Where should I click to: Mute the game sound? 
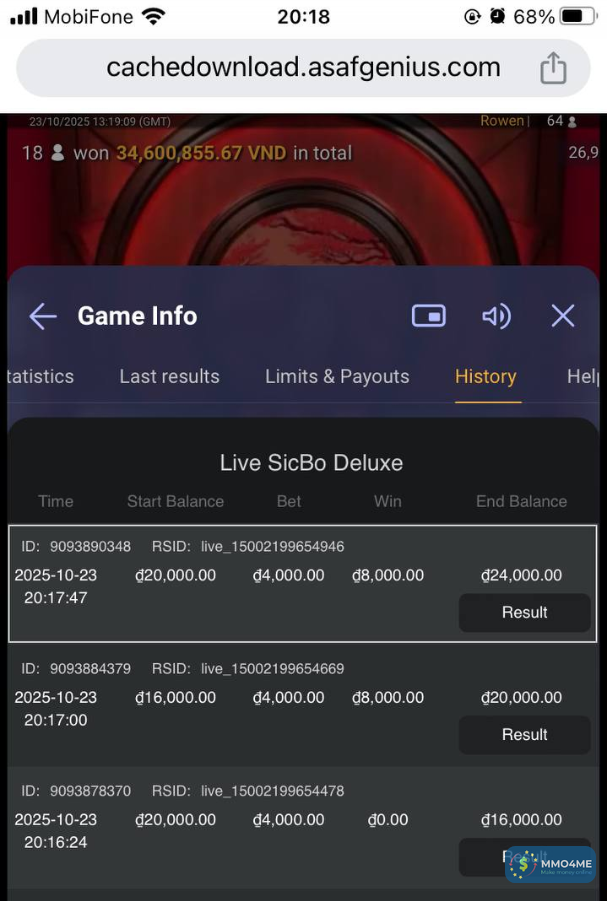click(496, 316)
